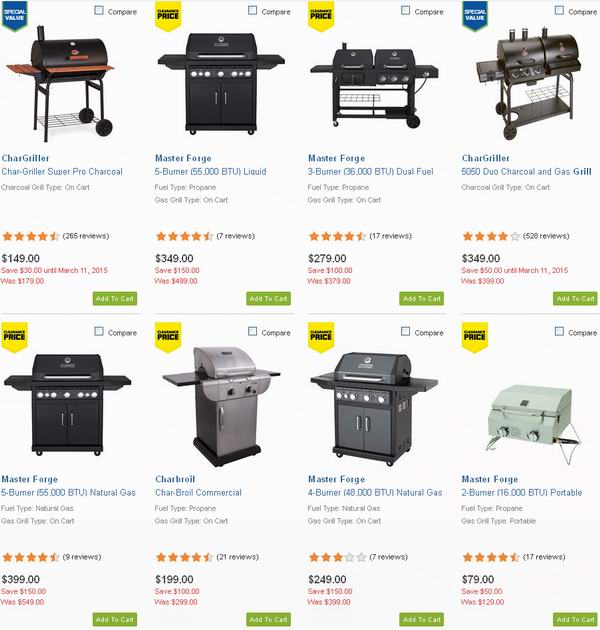The width and height of the screenshot is (600, 630).
Task: Check Compare for Char-Griller Super Pro Charcoal
Action: tap(99, 11)
